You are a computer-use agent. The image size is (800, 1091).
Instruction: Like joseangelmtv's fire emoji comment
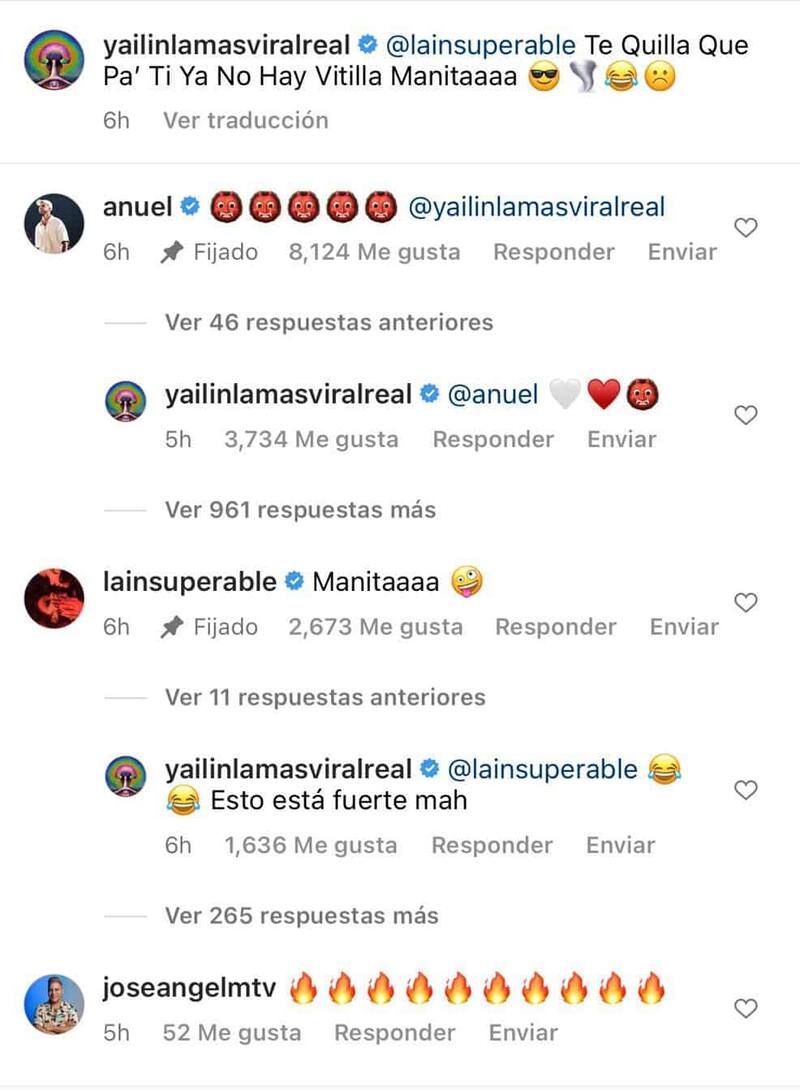click(x=746, y=1009)
